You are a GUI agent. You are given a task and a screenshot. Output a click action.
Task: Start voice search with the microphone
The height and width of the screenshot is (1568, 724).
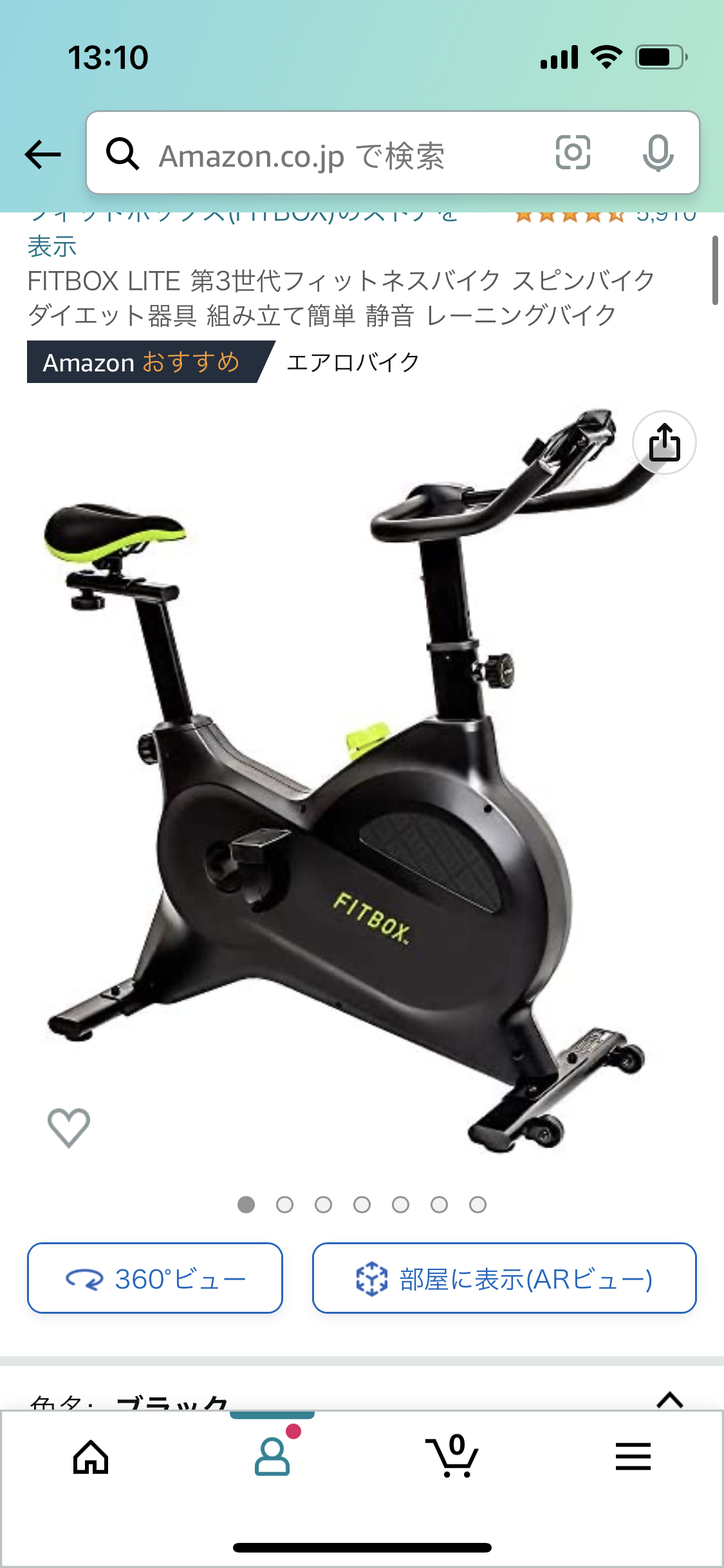click(x=658, y=153)
